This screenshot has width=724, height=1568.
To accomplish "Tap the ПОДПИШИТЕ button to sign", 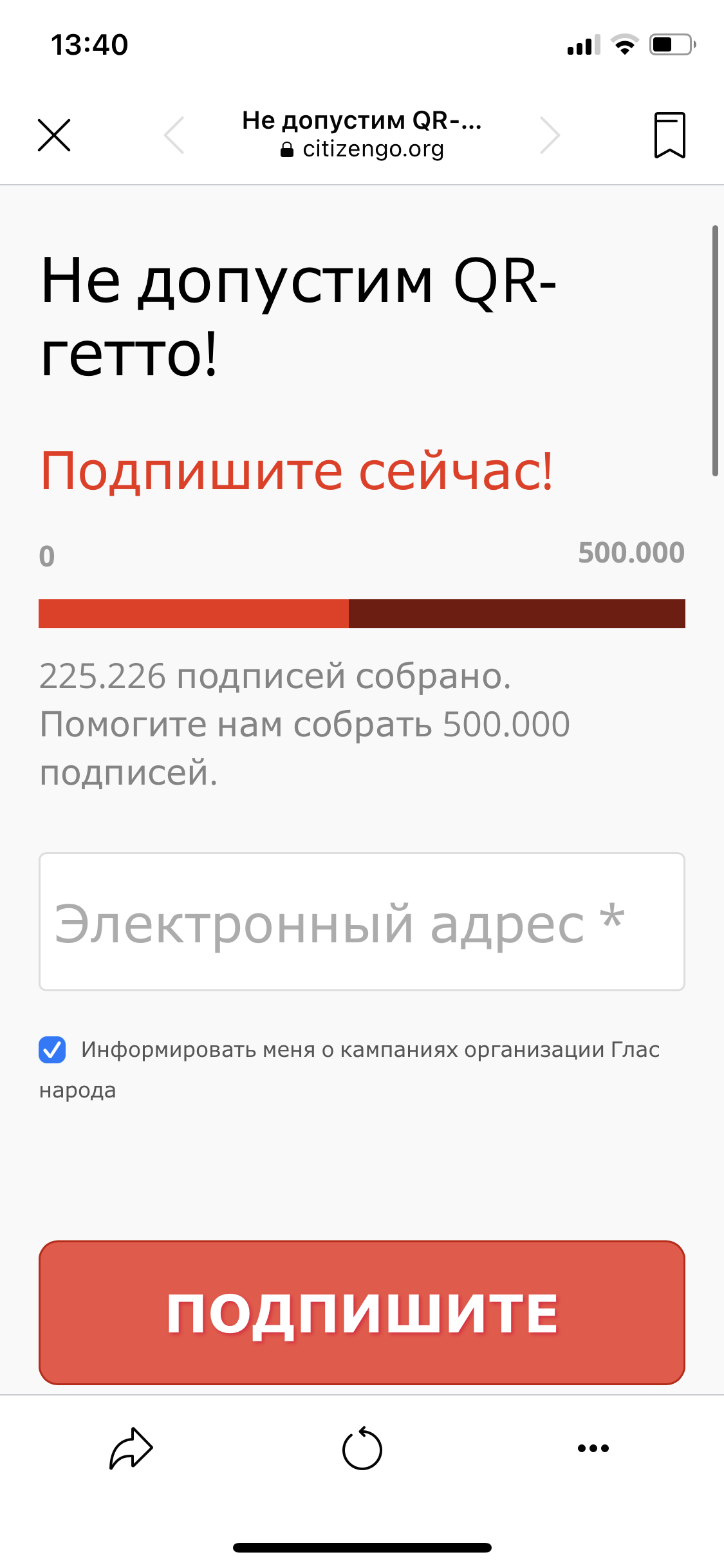I will point(362,1312).
